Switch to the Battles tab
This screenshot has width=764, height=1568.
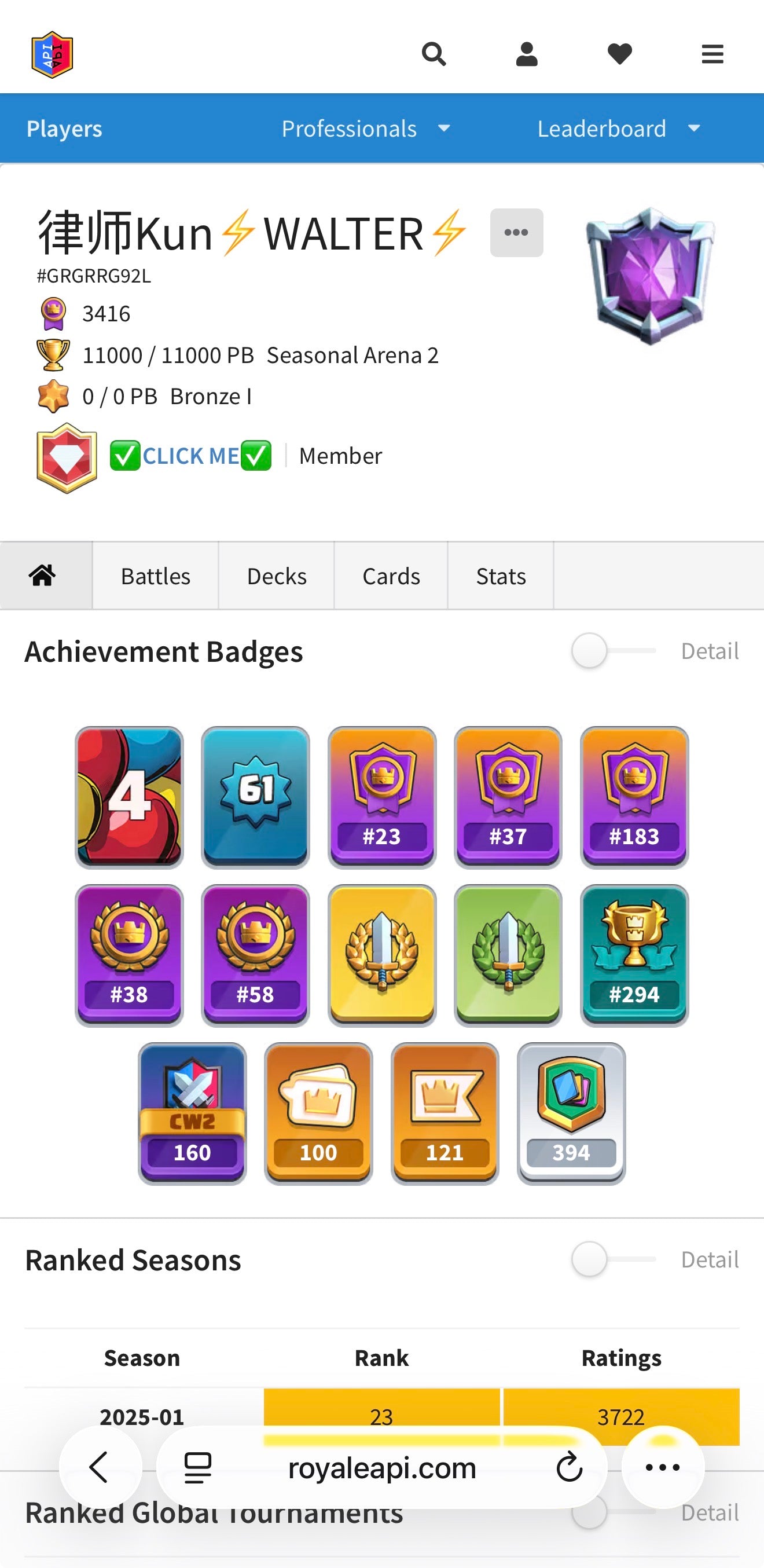[156, 576]
